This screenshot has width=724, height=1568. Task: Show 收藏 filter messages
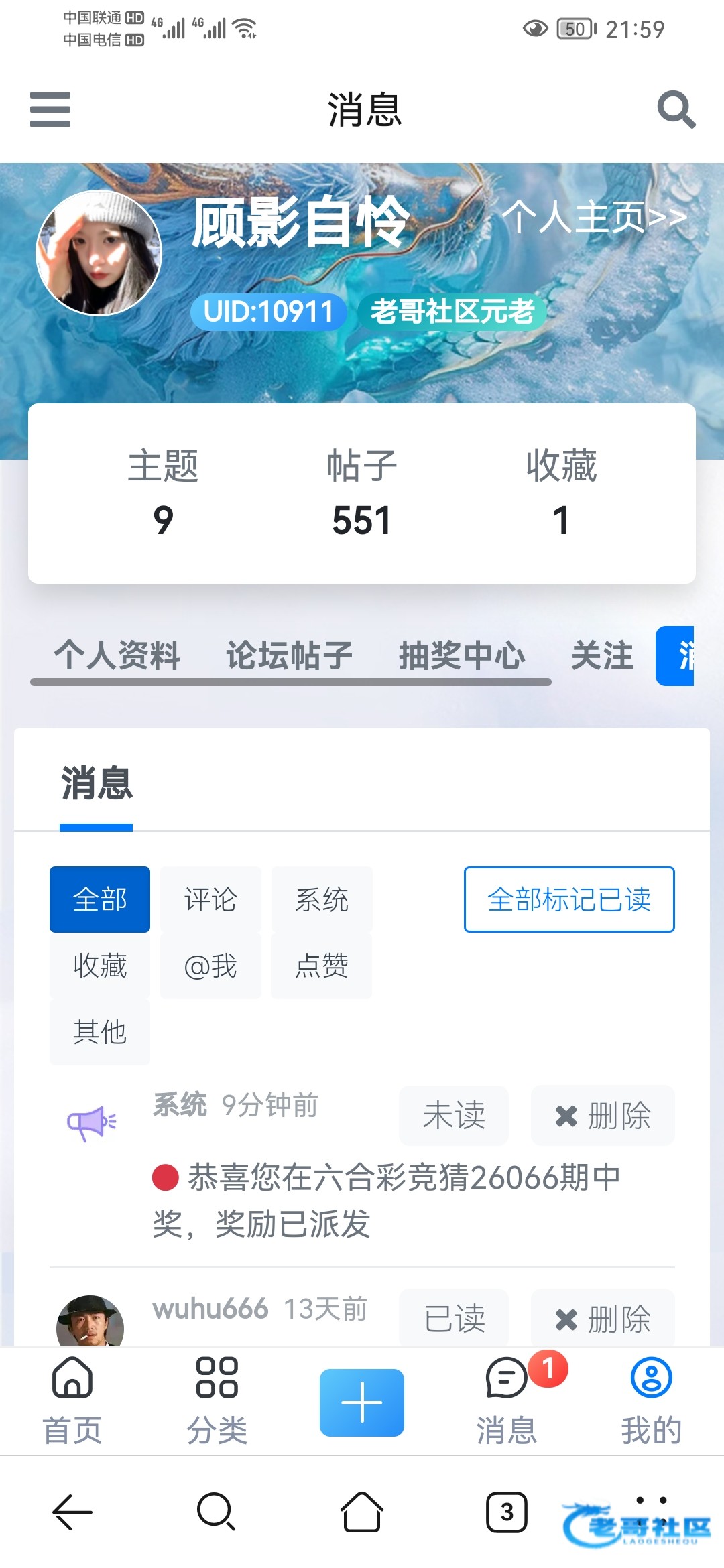click(100, 966)
